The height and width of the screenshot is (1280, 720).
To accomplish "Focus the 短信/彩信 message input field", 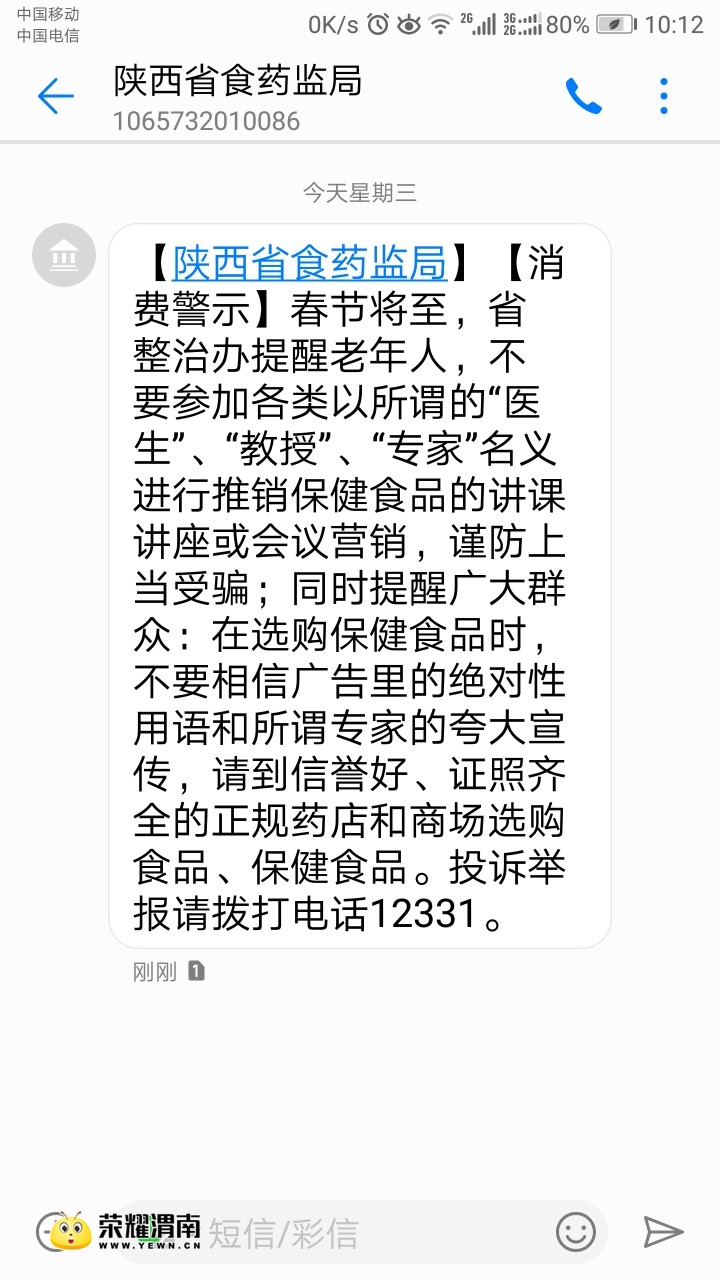I will (380, 1233).
